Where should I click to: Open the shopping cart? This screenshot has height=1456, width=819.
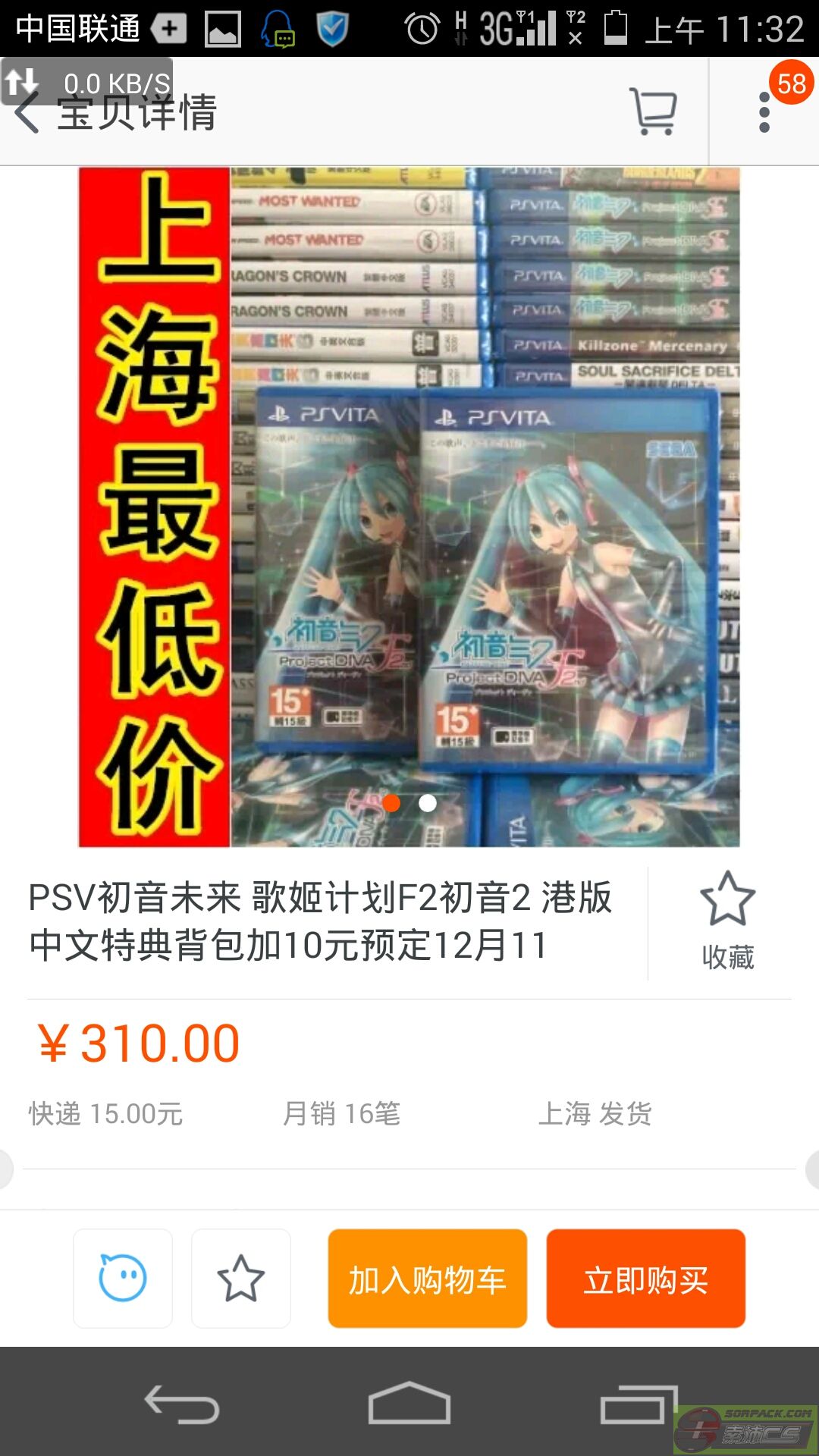[653, 111]
